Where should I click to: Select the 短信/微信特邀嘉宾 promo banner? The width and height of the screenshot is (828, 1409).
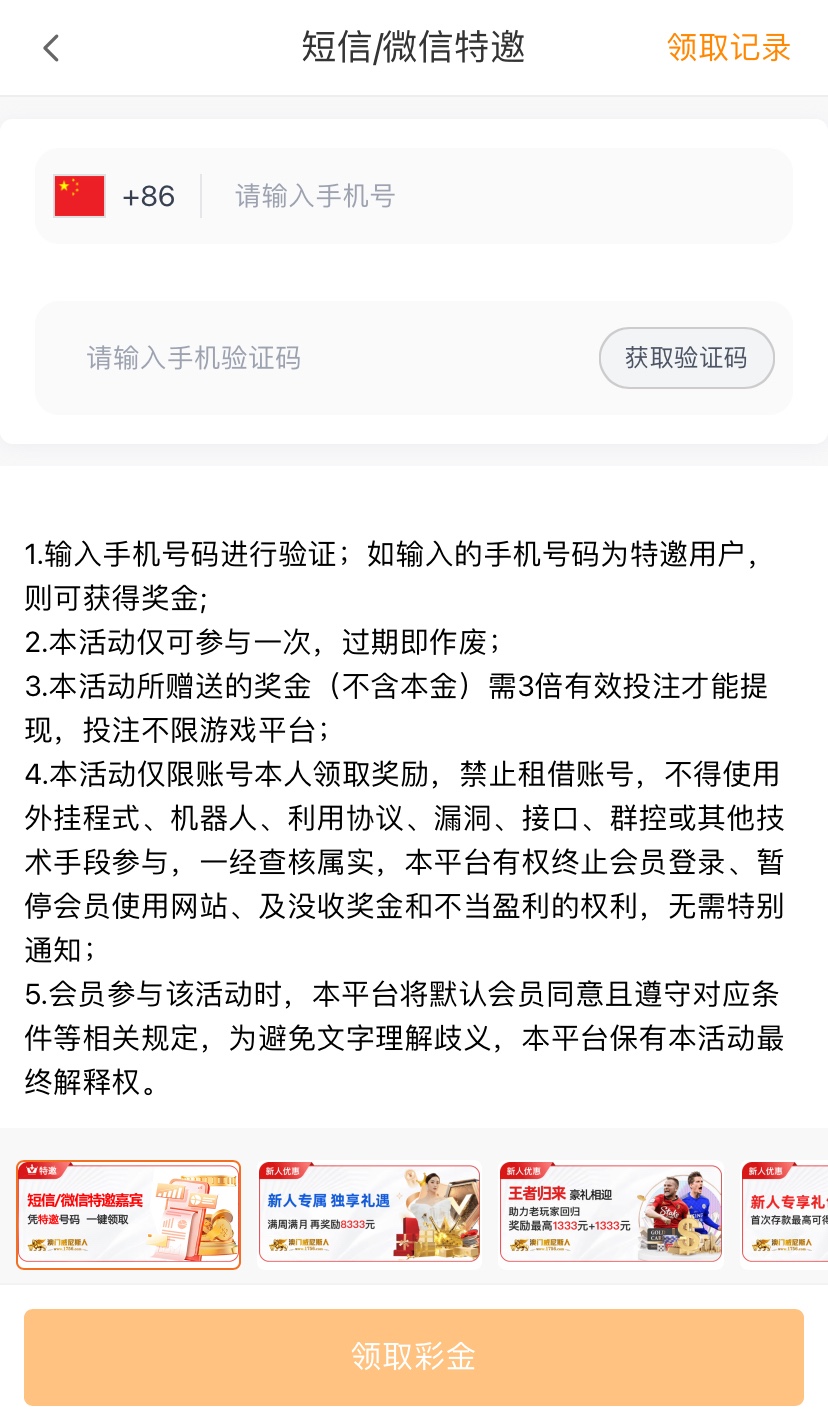(x=129, y=1215)
